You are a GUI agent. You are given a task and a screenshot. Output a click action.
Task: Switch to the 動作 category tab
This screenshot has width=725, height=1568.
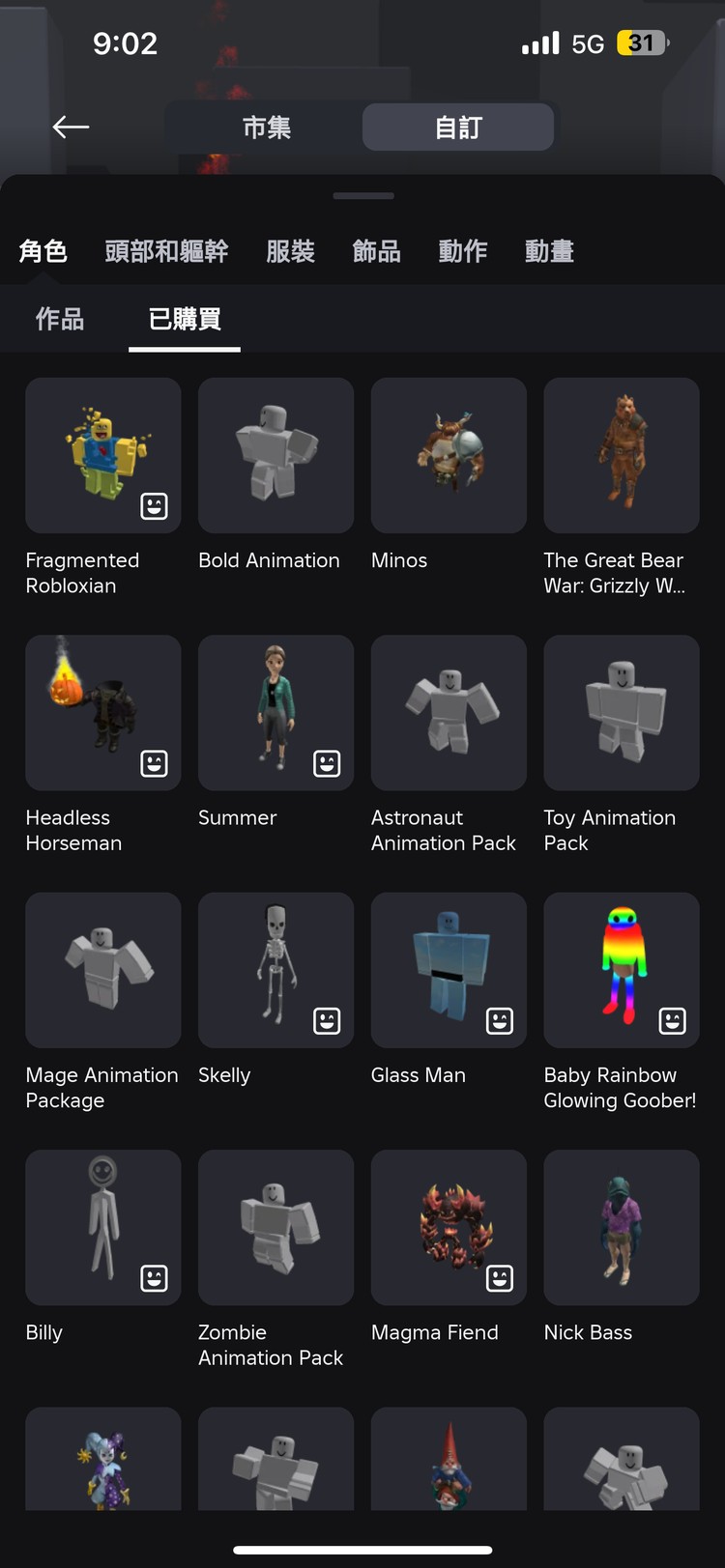pos(462,251)
